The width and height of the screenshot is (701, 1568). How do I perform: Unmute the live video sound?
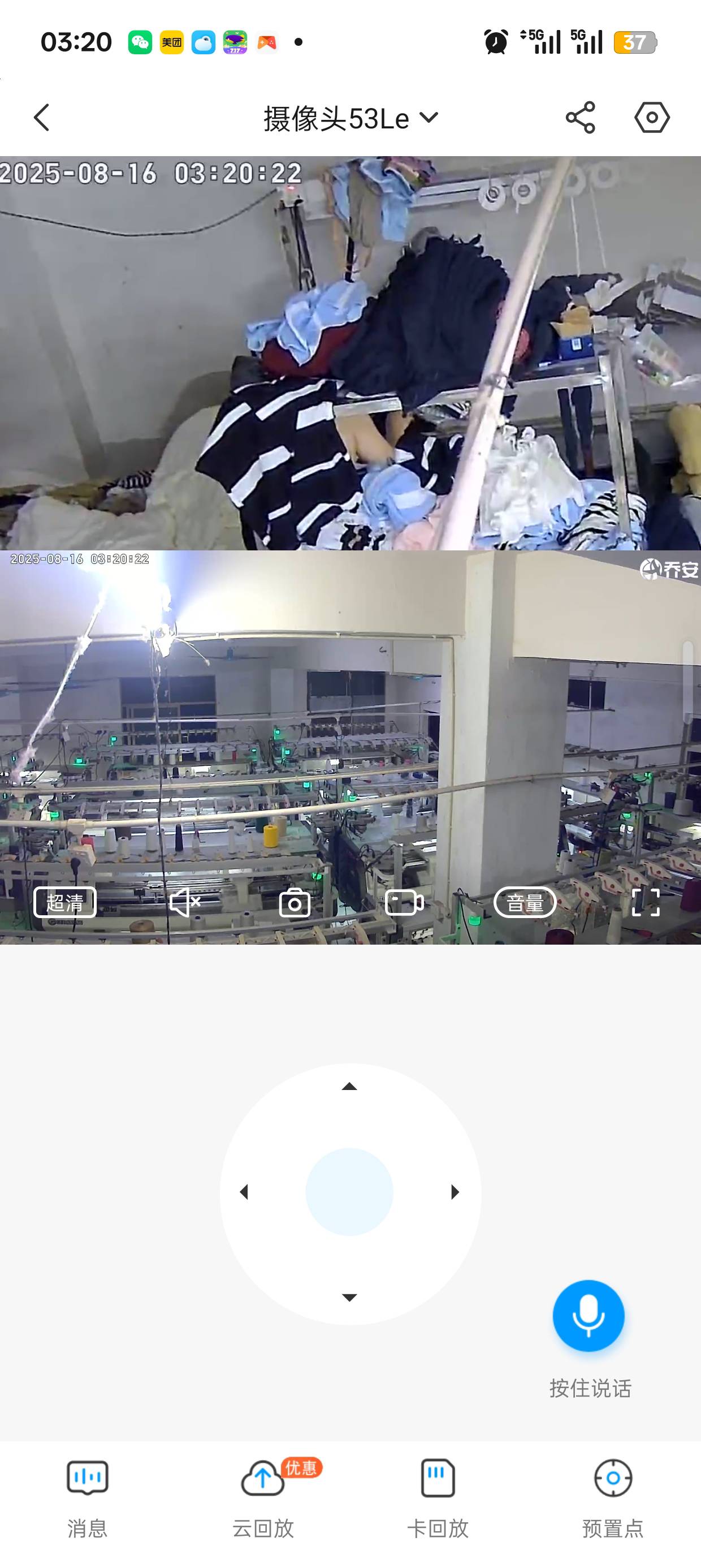tap(184, 902)
